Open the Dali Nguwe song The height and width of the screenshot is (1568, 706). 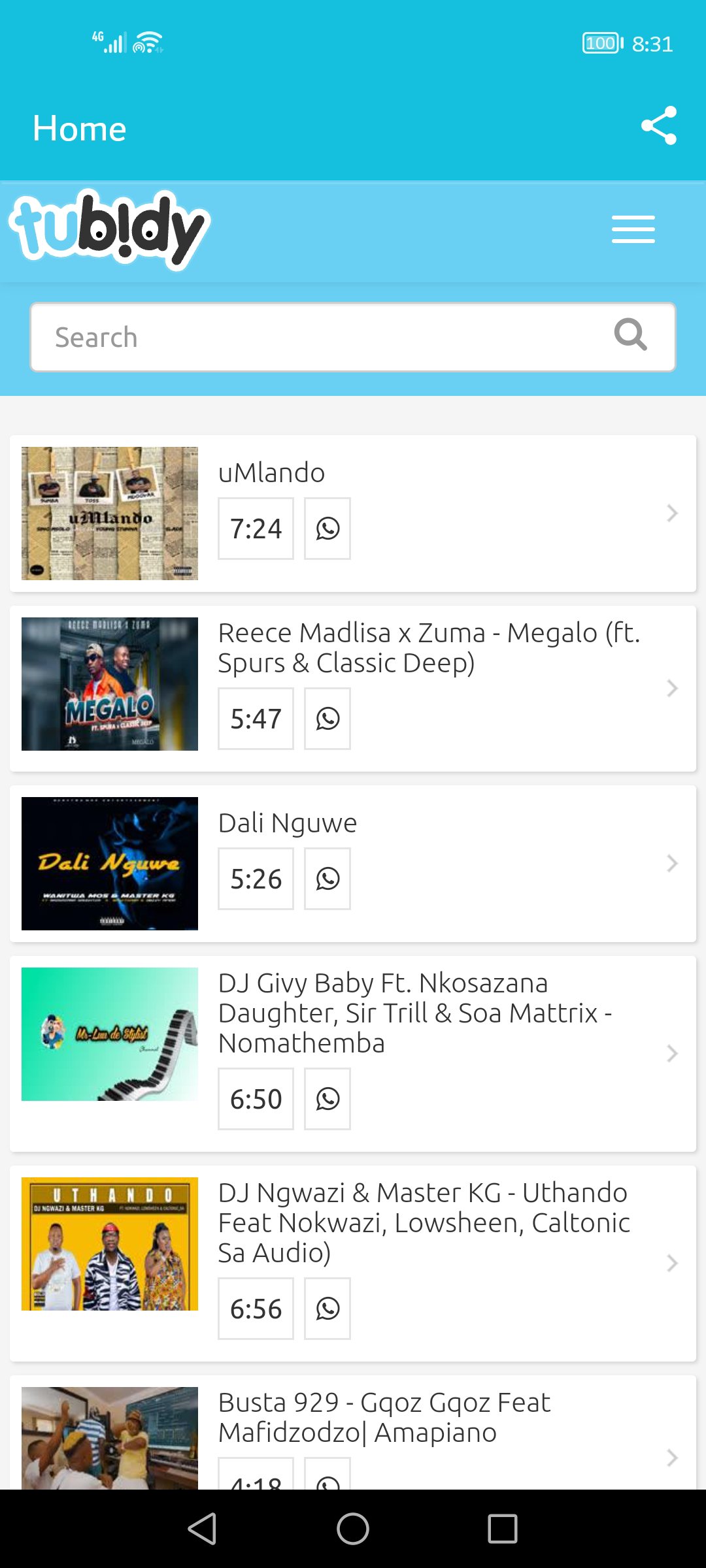pos(353,864)
